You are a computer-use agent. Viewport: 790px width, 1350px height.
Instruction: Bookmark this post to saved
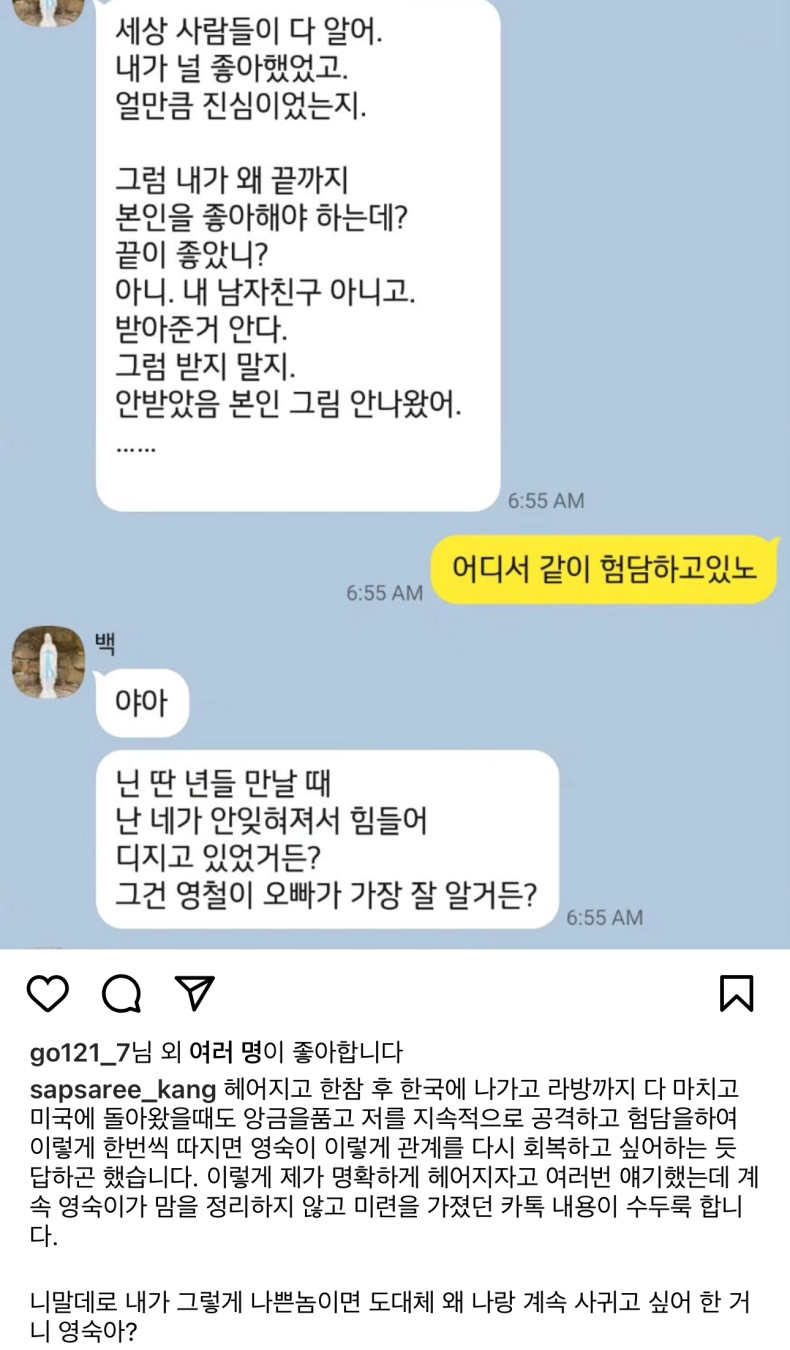[736, 993]
